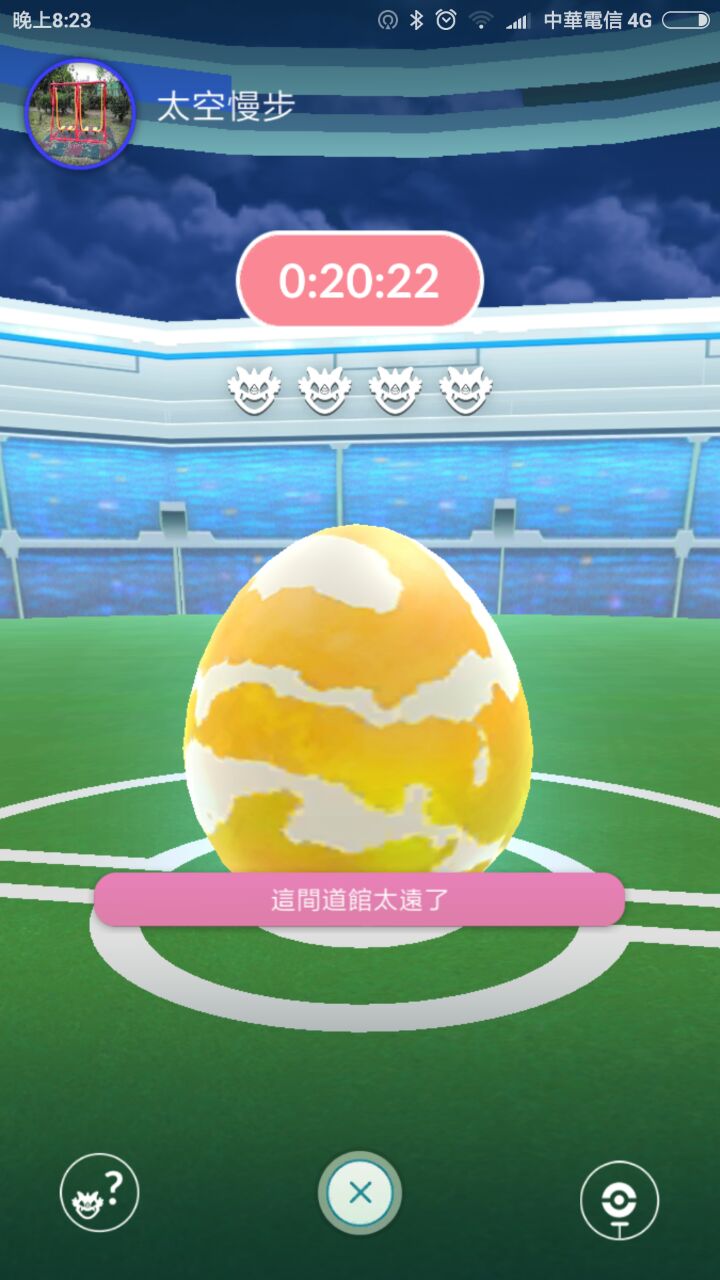Close the raid gym screen
The height and width of the screenshot is (1280, 720).
pos(360,1192)
